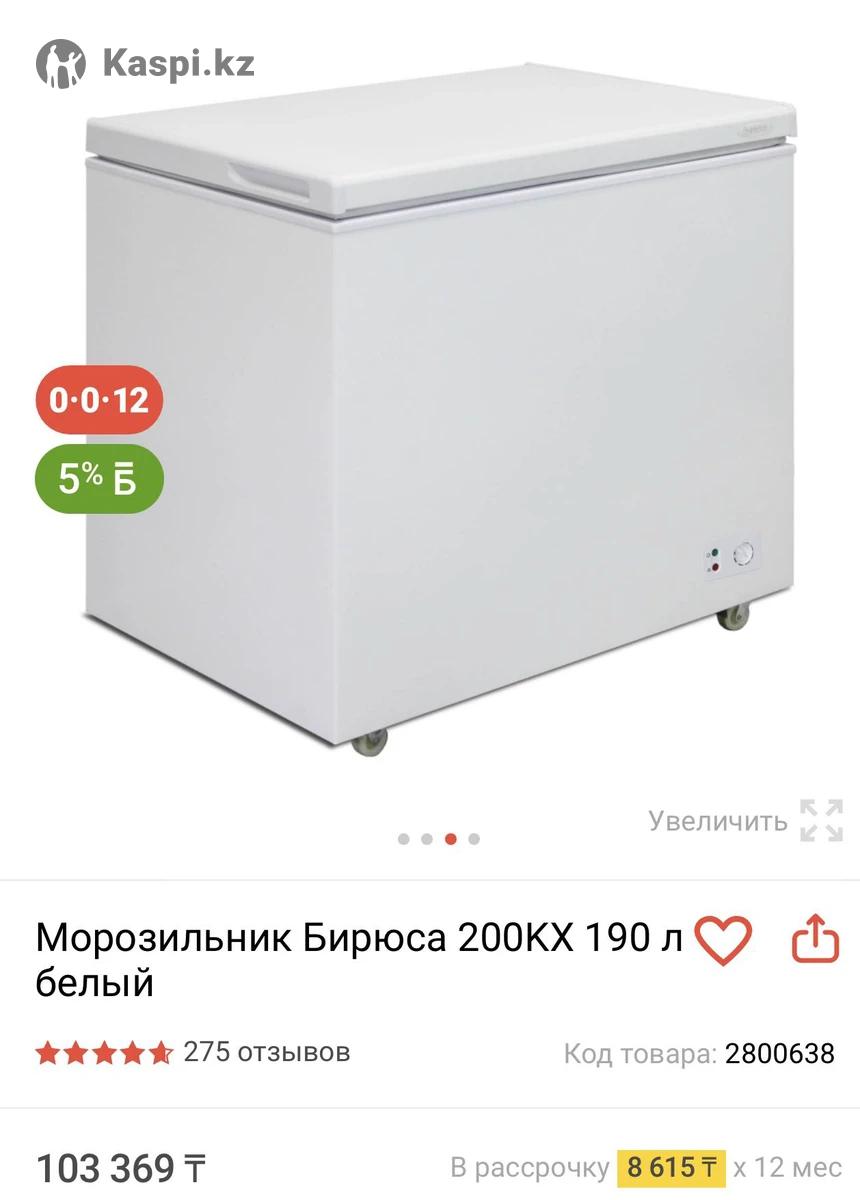
Task: Jump to the first image dot
Action: [x=404, y=839]
